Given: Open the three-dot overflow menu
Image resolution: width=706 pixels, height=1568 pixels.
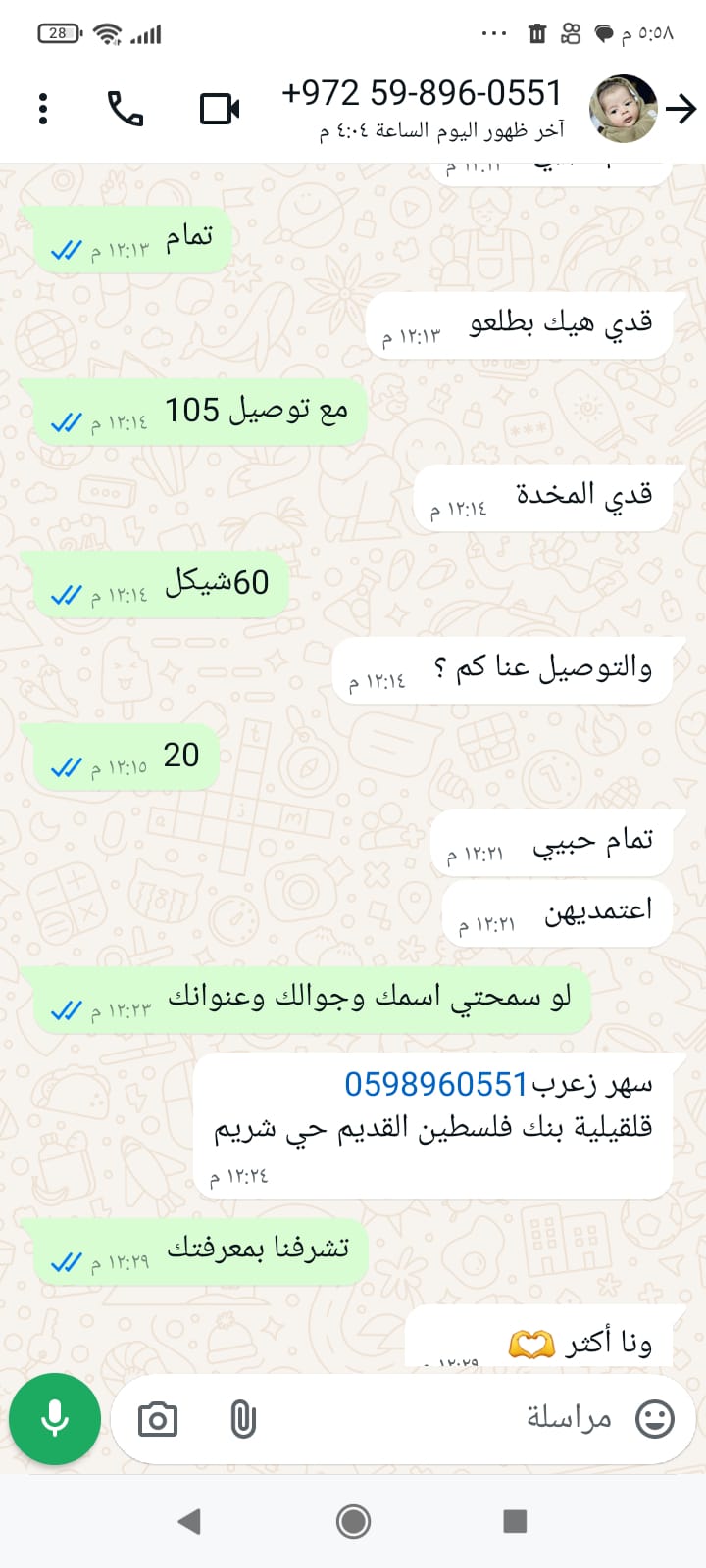Looking at the screenshot, I should 43,109.
